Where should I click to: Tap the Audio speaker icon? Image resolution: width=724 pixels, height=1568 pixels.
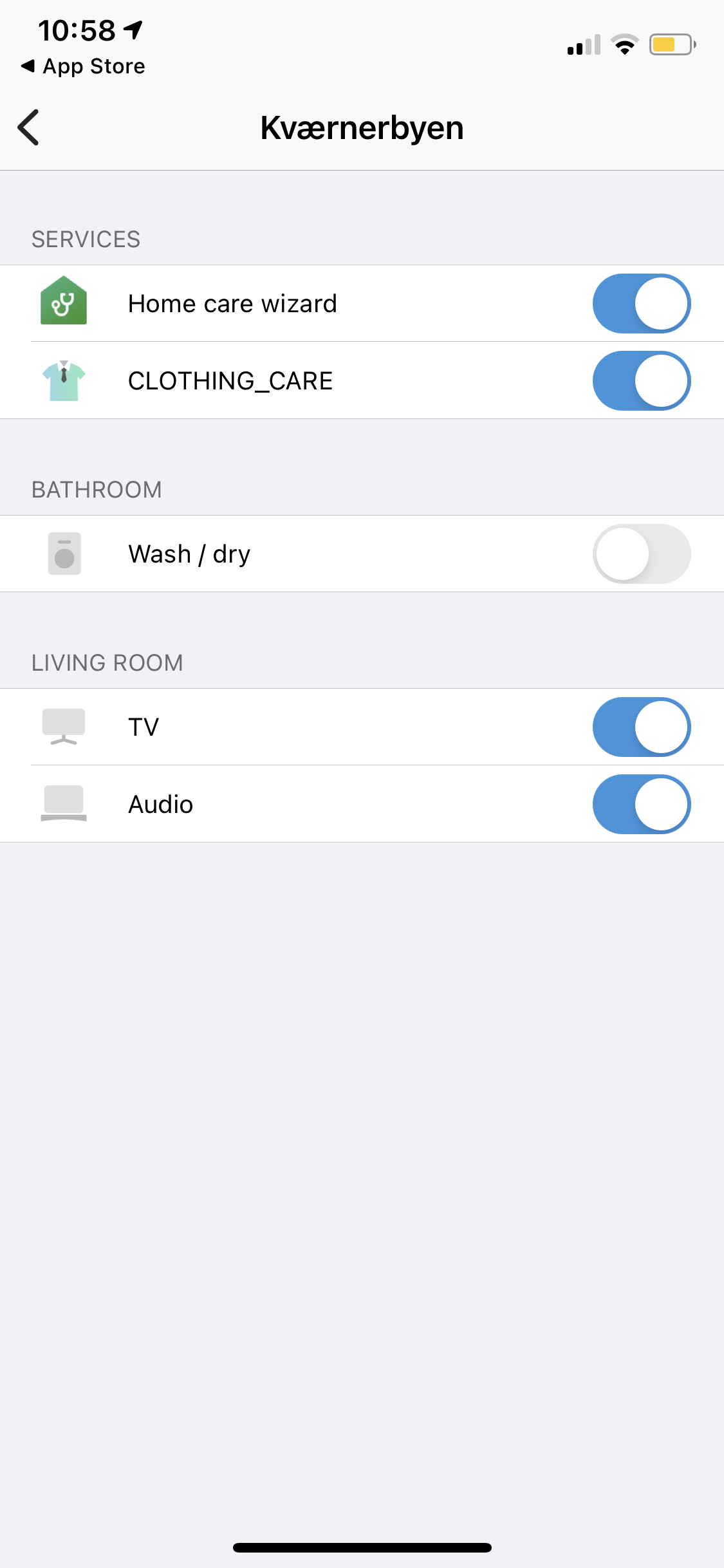(64, 804)
